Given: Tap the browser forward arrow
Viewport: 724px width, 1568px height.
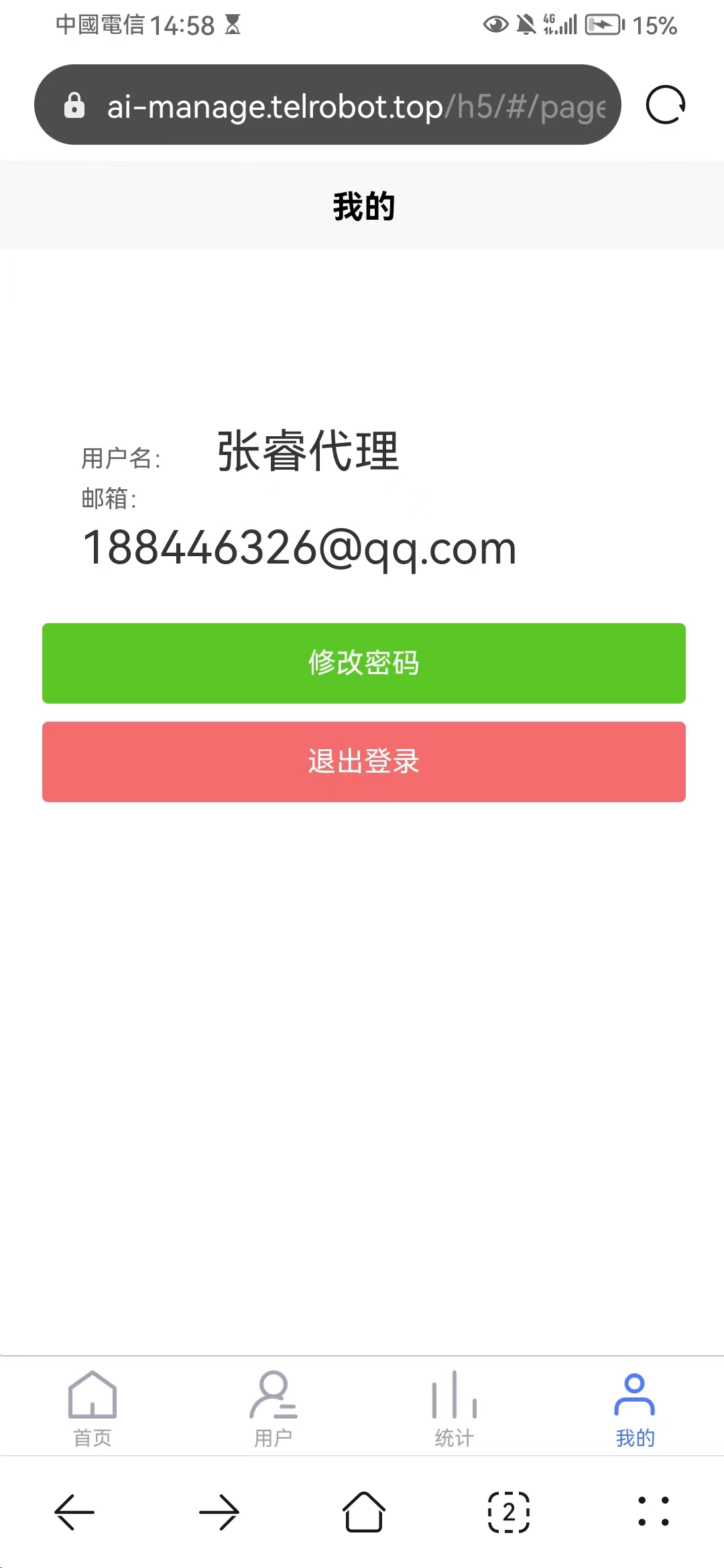Looking at the screenshot, I should [219, 1512].
